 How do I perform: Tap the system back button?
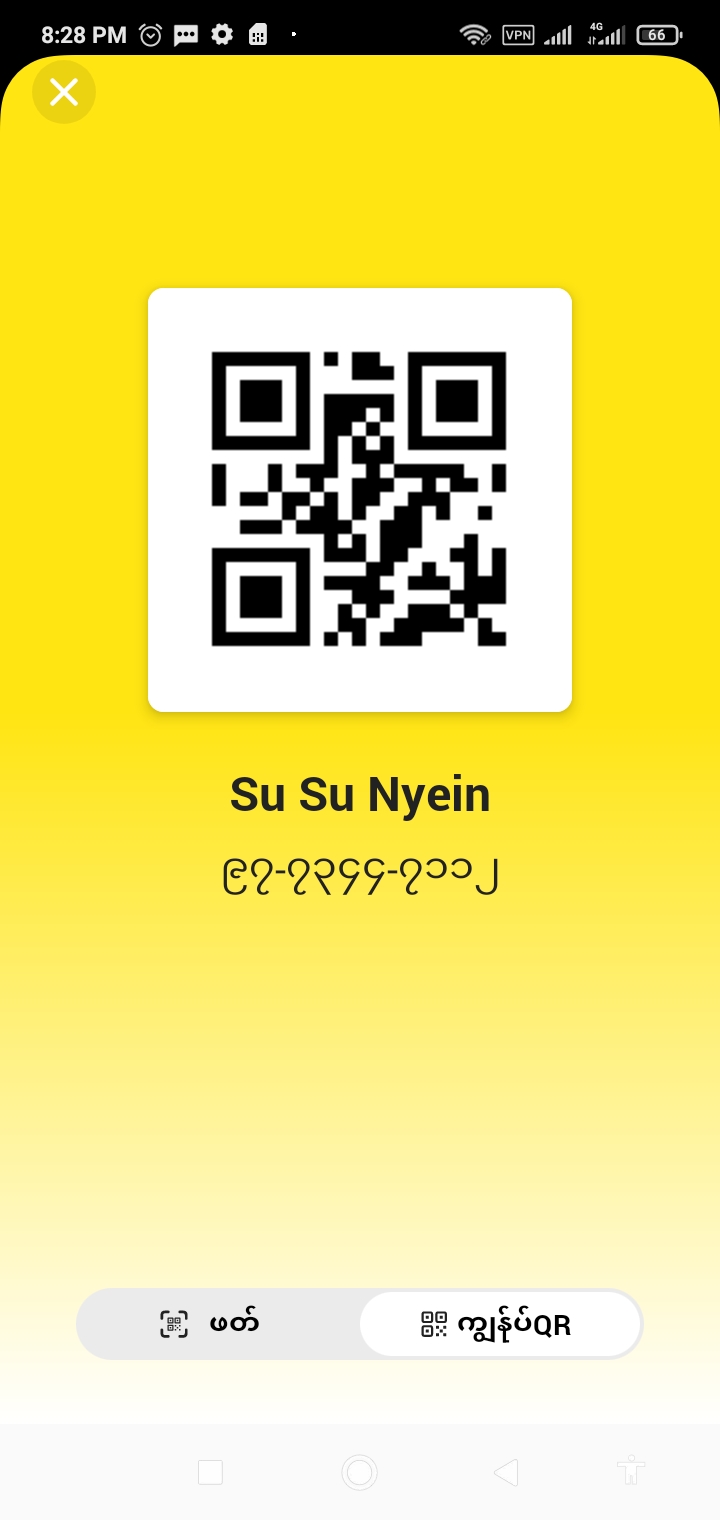click(505, 1472)
